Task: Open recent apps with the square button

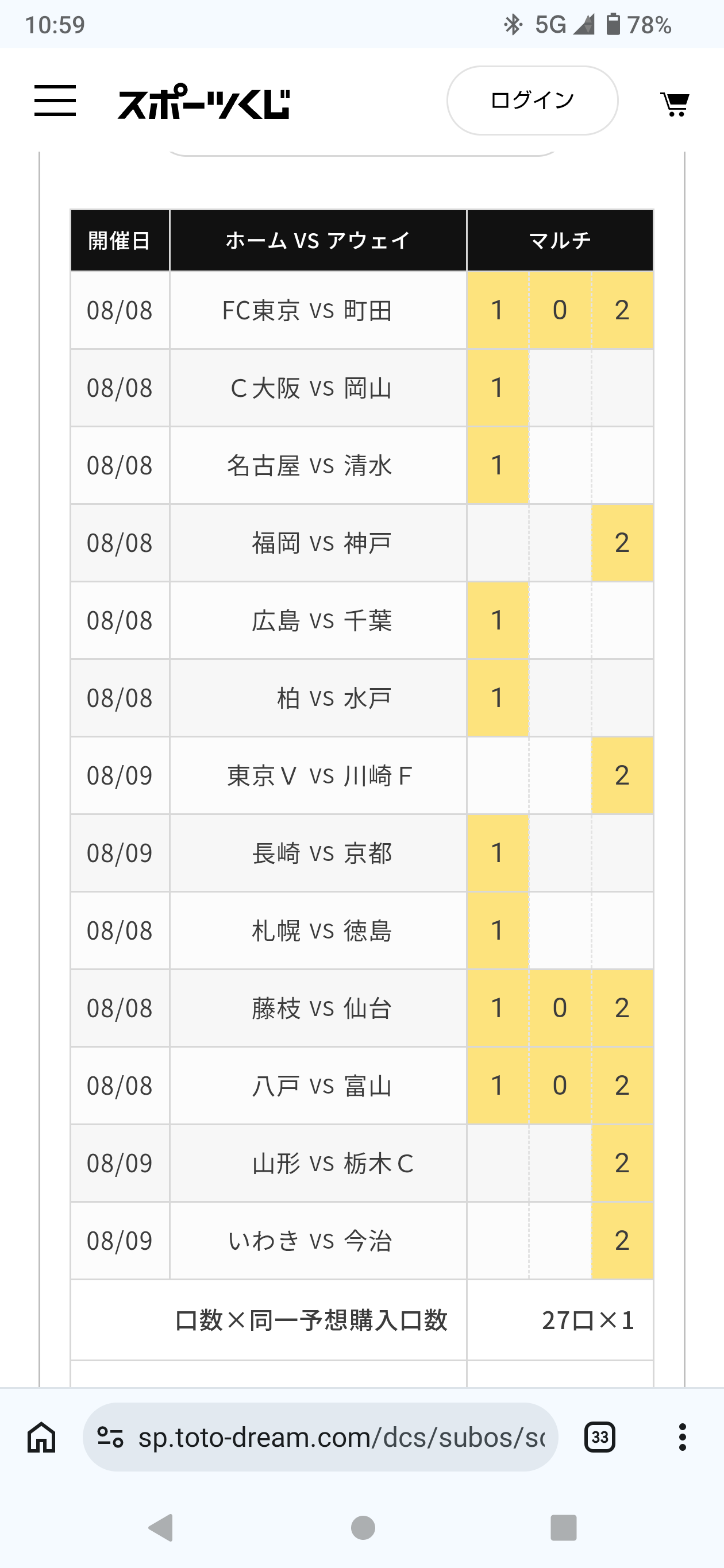Action: point(563,1527)
